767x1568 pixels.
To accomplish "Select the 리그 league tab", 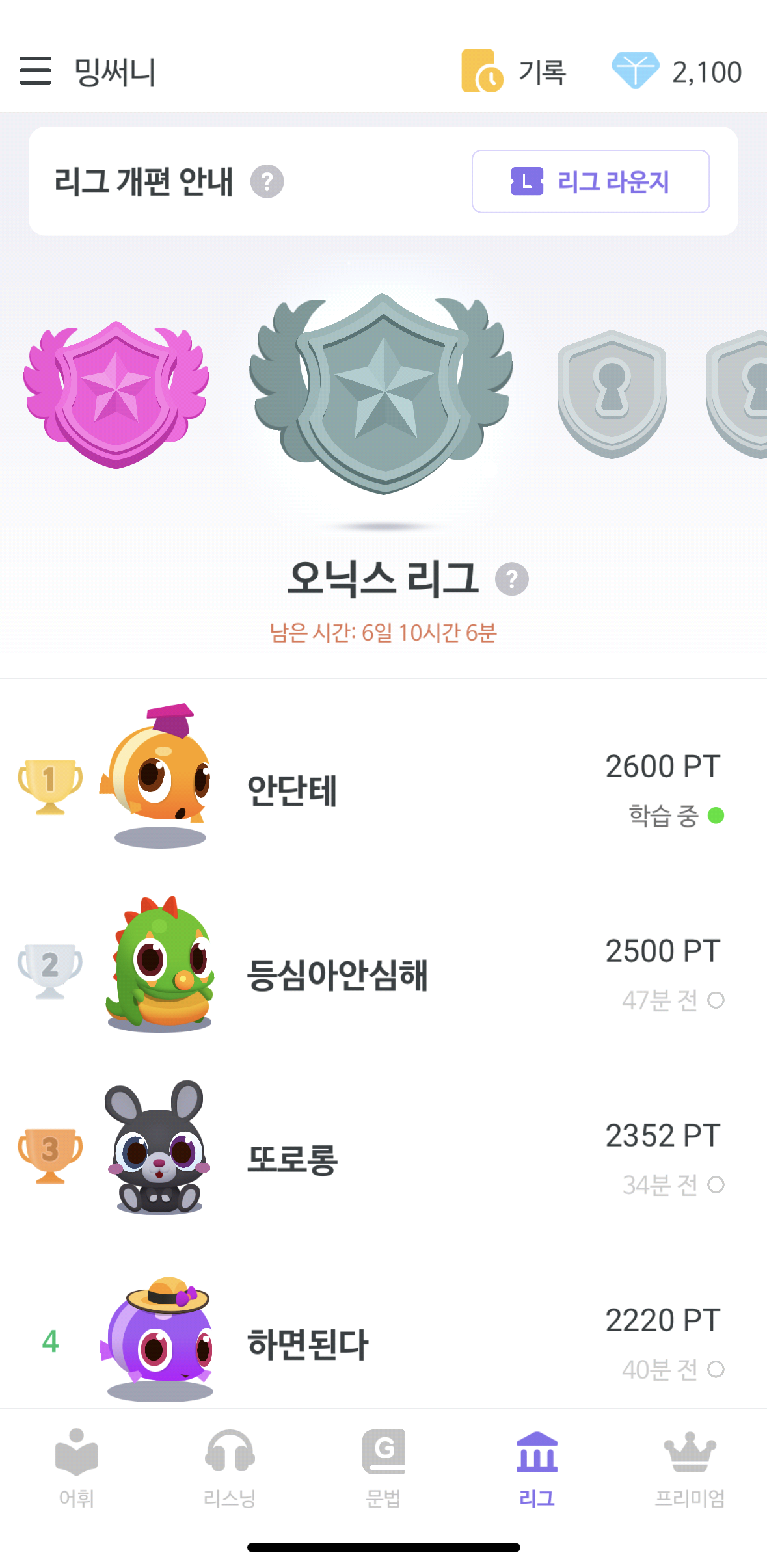I will pyautogui.click(x=537, y=1467).
